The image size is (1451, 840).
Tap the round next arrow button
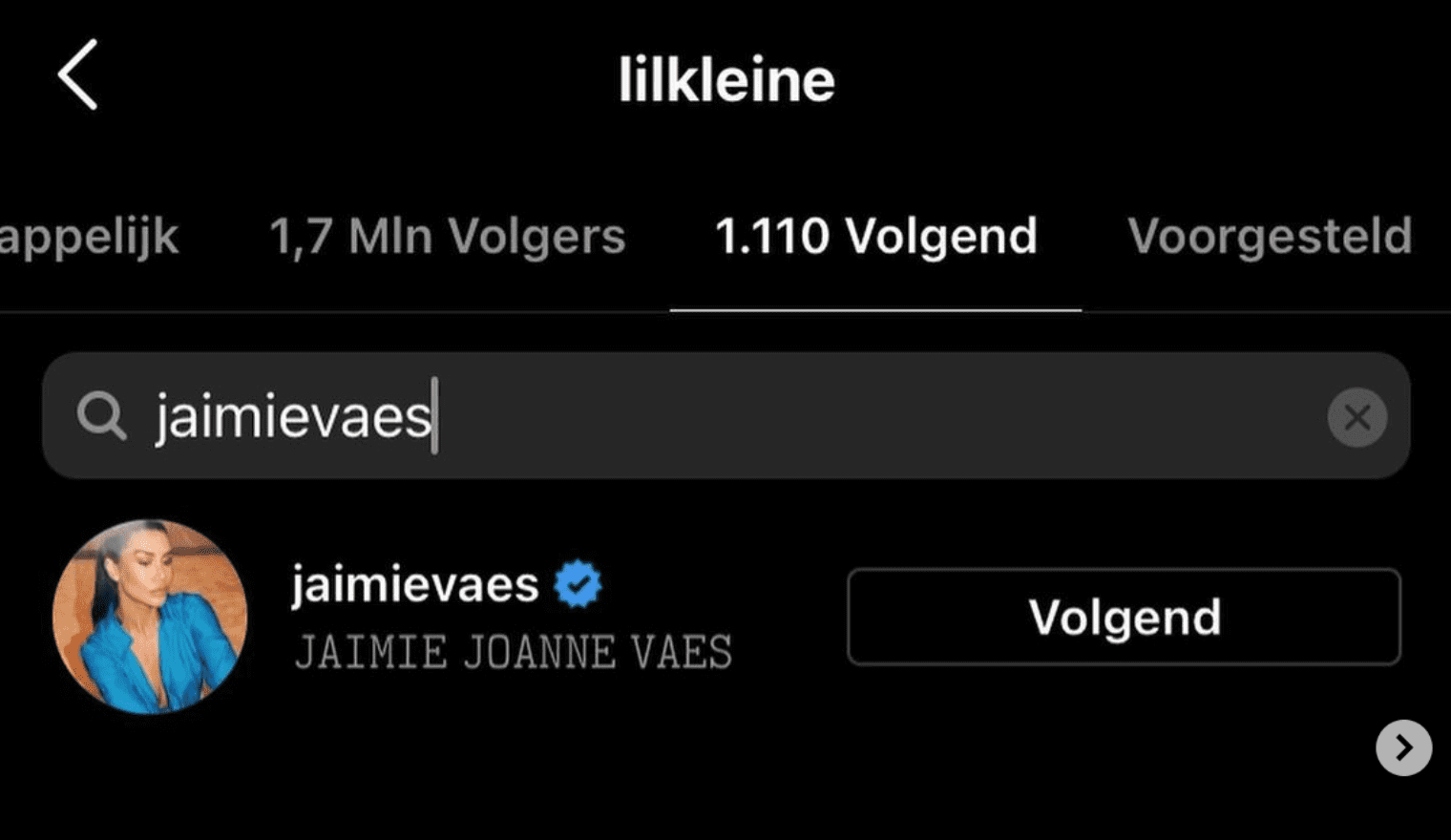1402,747
